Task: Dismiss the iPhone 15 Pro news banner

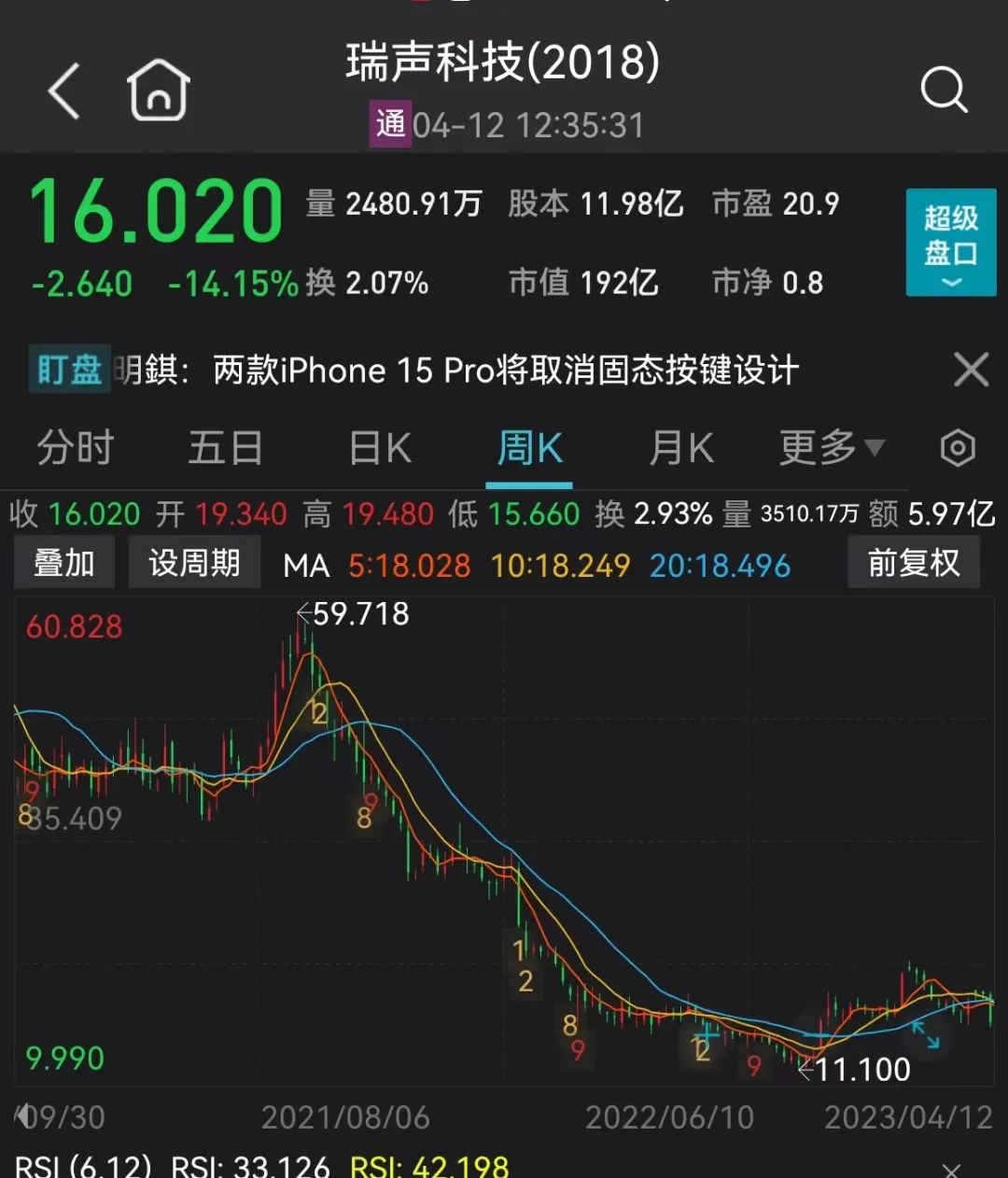Action: coord(971,371)
